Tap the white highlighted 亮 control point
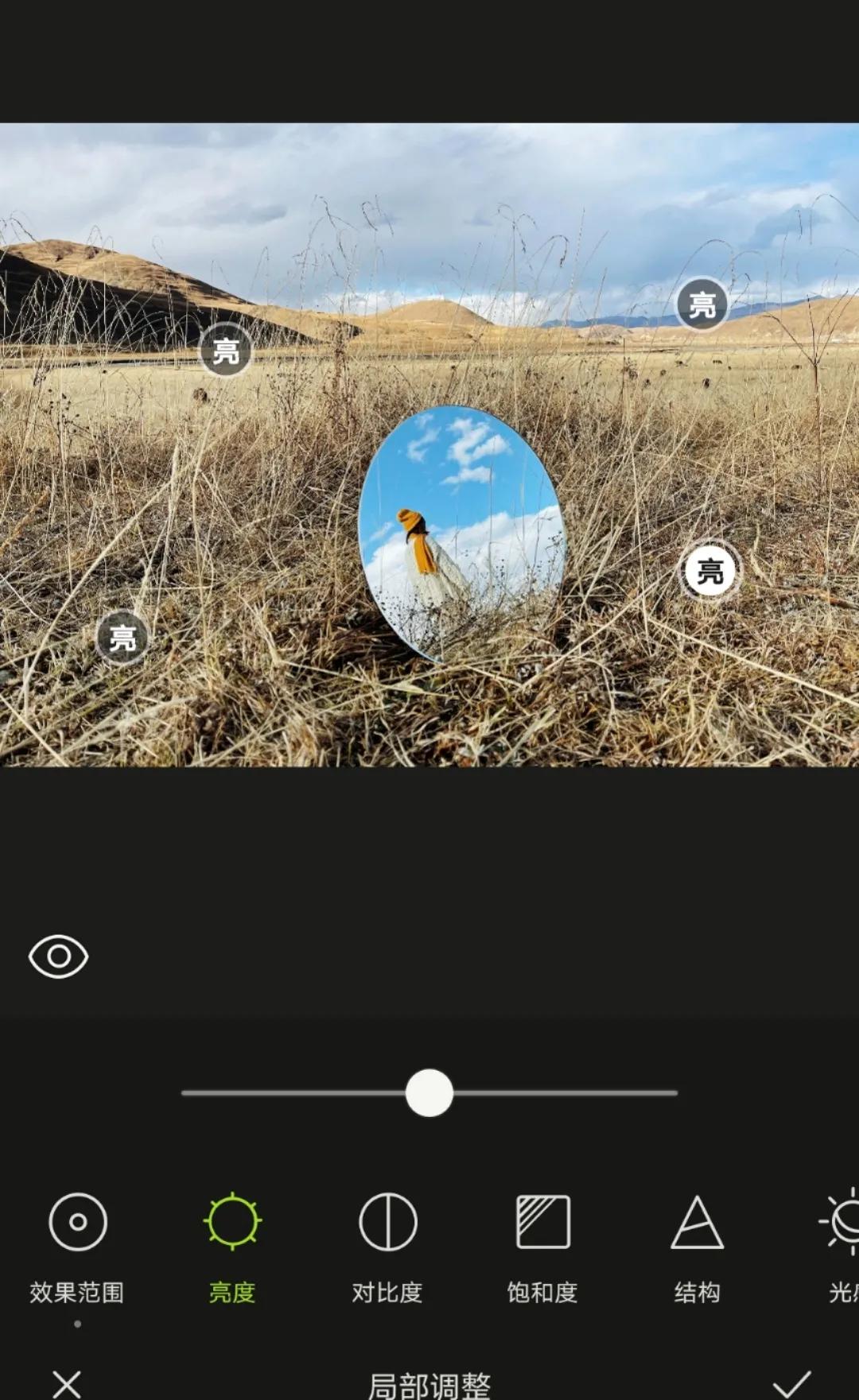 click(709, 571)
